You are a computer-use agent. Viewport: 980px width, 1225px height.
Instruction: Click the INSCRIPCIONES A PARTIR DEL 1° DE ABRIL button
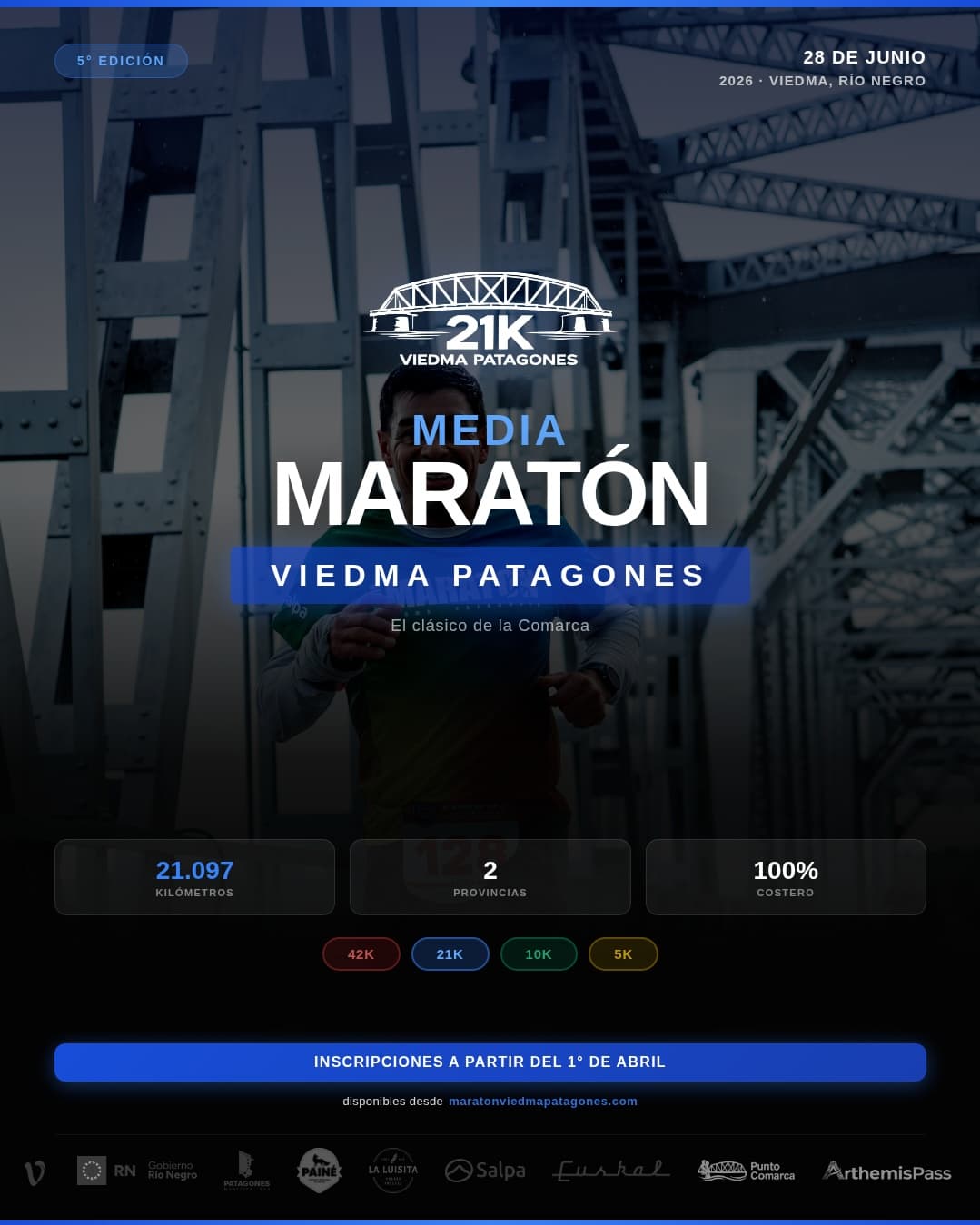(x=490, y=1062)
